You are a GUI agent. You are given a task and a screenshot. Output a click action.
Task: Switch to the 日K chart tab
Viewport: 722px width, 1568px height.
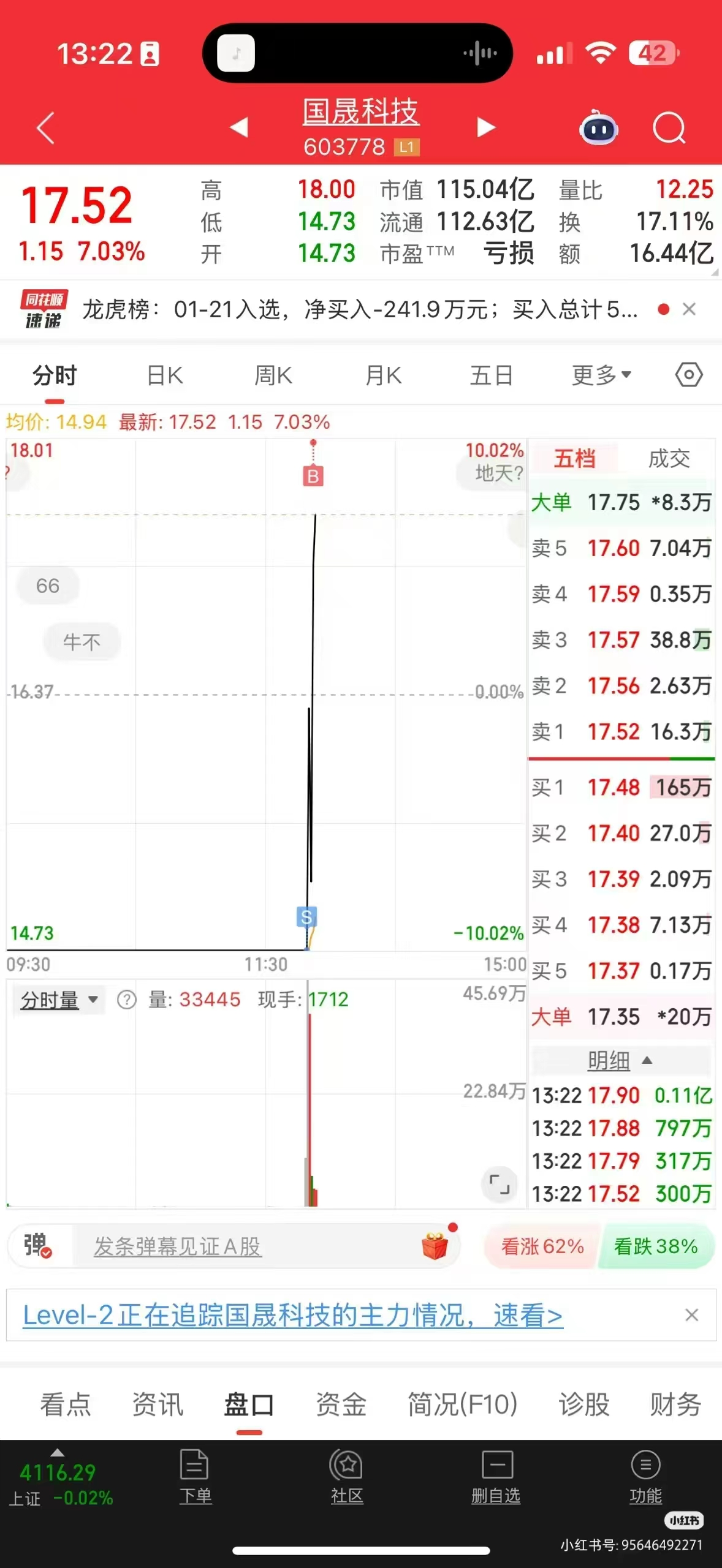click(x=165, y=375)
